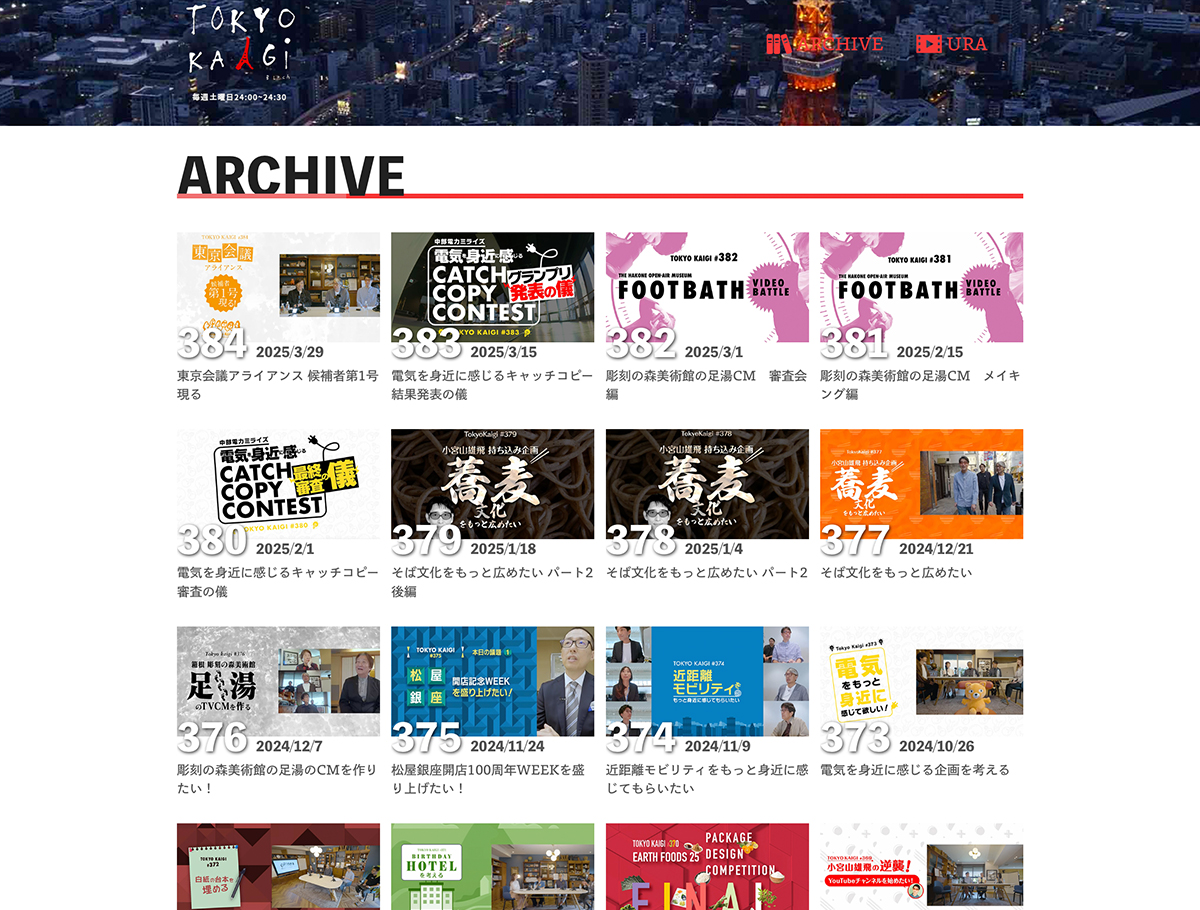
Task: Open episode 384 from 2025/3/29
Action: coord(278,288)
